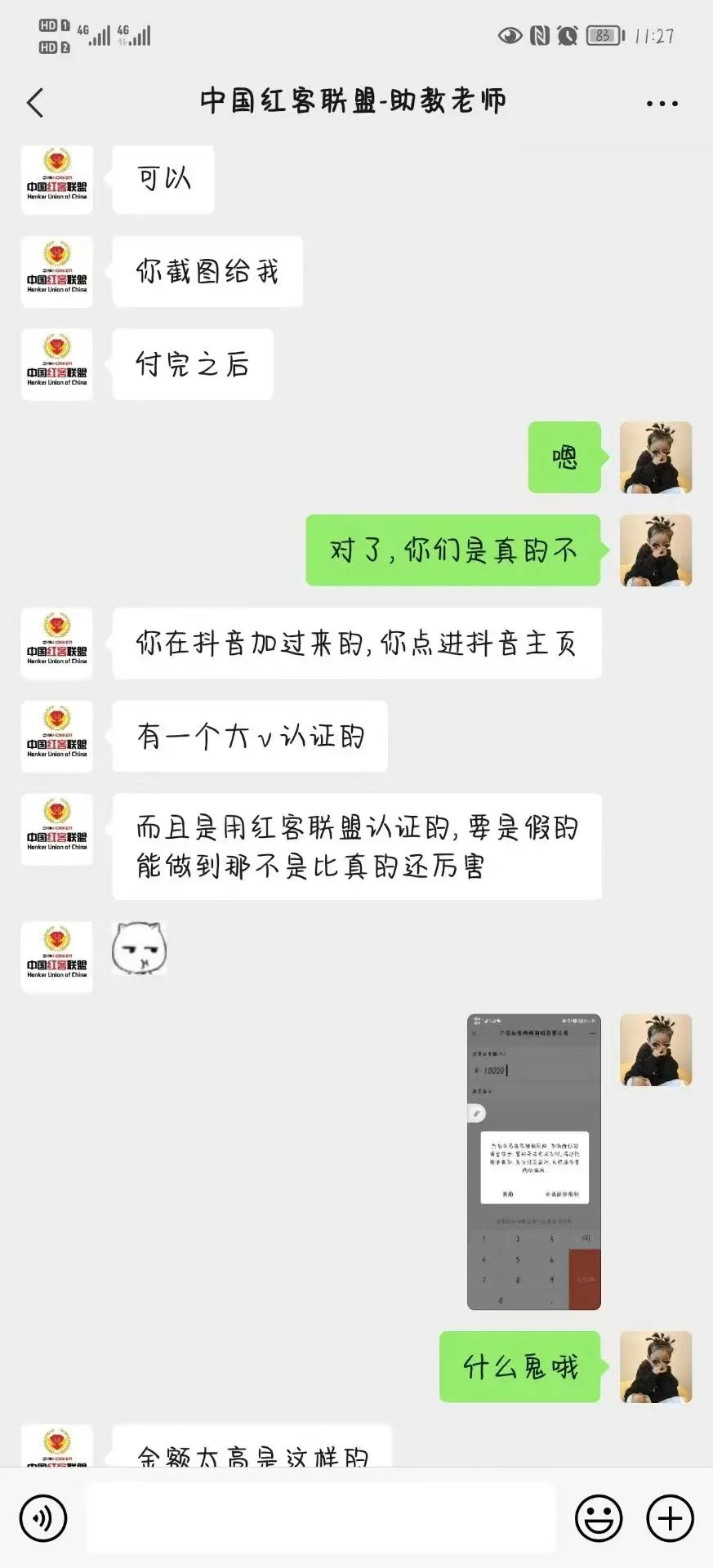Screen dimensions: 713x1568
Task: Open my avatar beside 什么鬼哦
Action: 656,1366
